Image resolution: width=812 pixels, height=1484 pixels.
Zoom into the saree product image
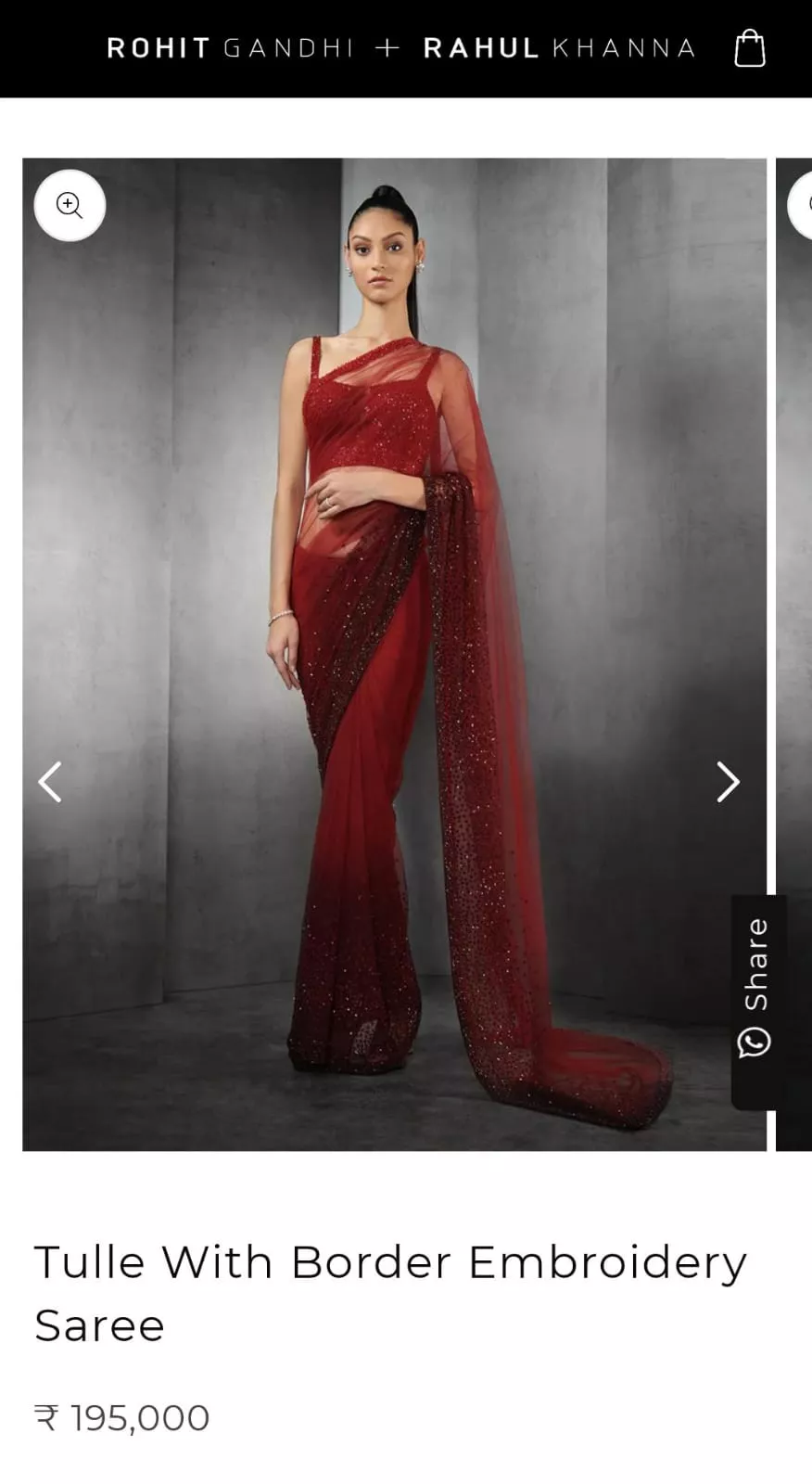70,205
